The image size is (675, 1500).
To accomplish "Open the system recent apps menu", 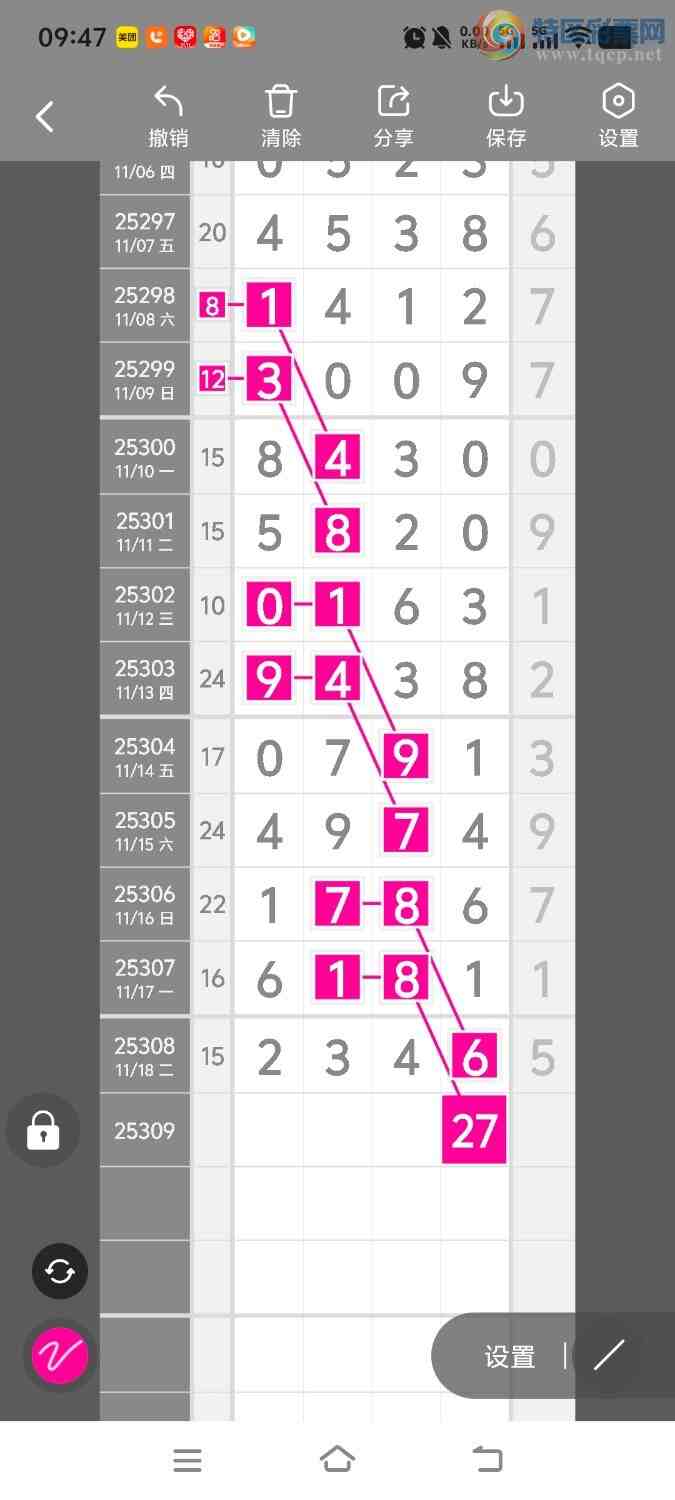I will 187,1460.
